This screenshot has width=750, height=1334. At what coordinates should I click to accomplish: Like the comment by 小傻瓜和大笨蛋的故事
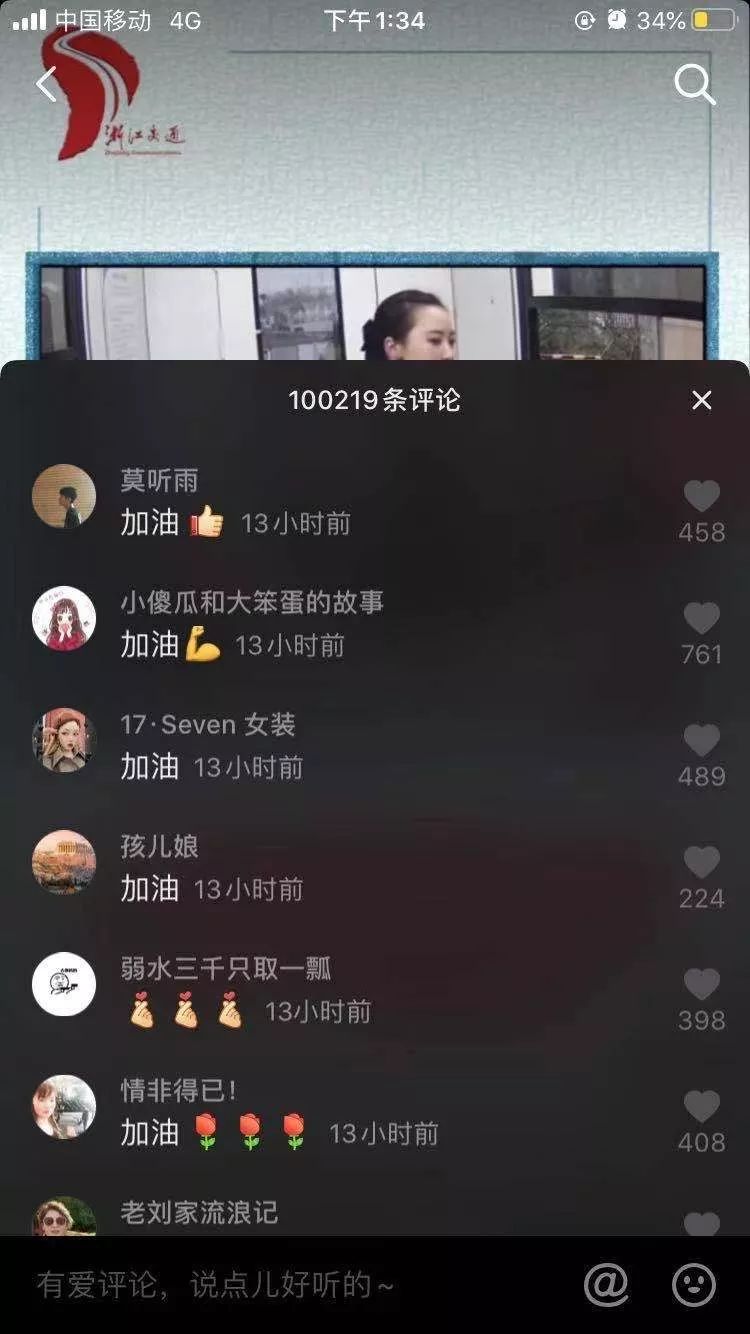coord(702,619)
